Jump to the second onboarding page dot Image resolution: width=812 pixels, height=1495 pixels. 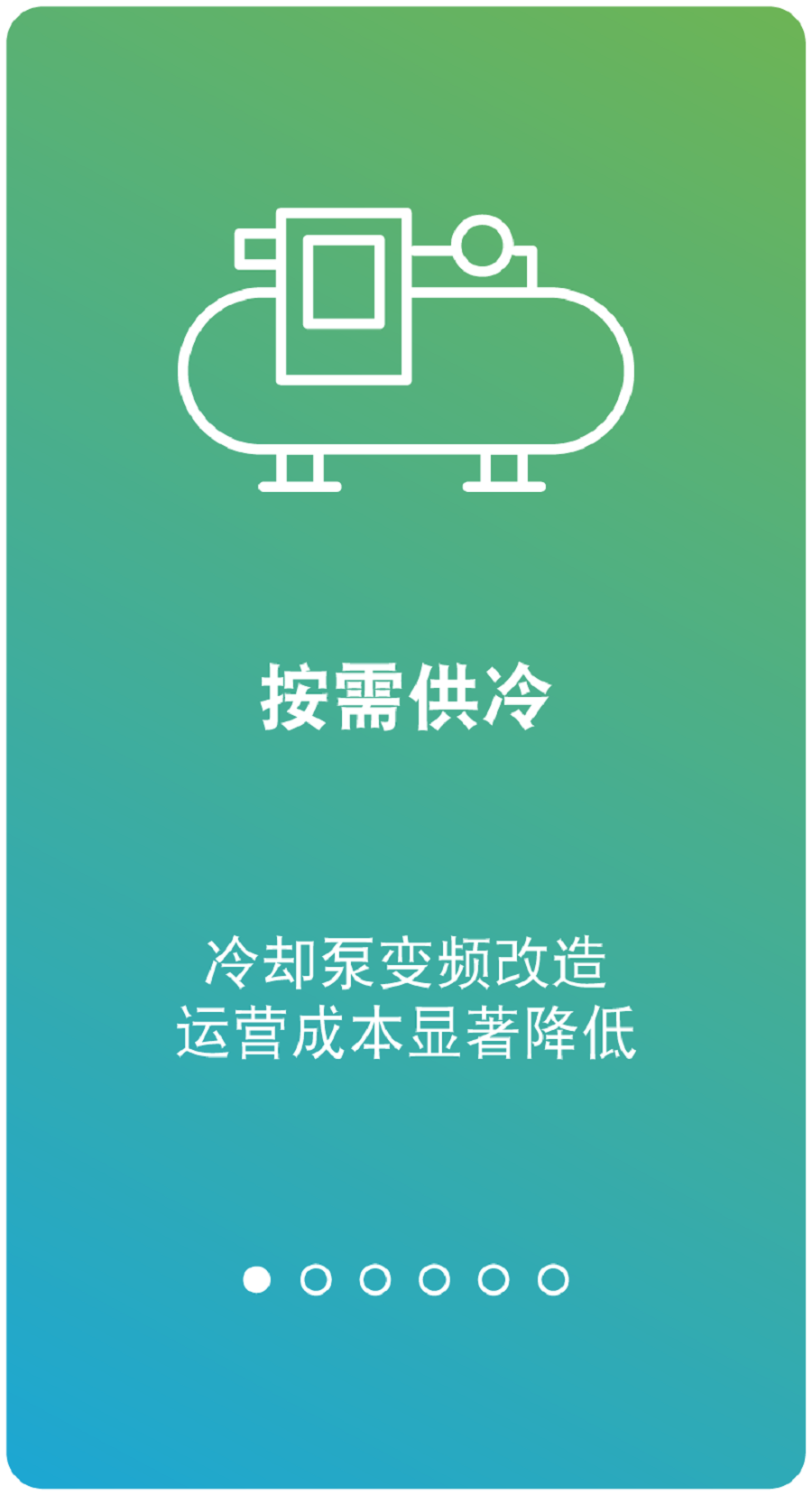point(316,1279)
